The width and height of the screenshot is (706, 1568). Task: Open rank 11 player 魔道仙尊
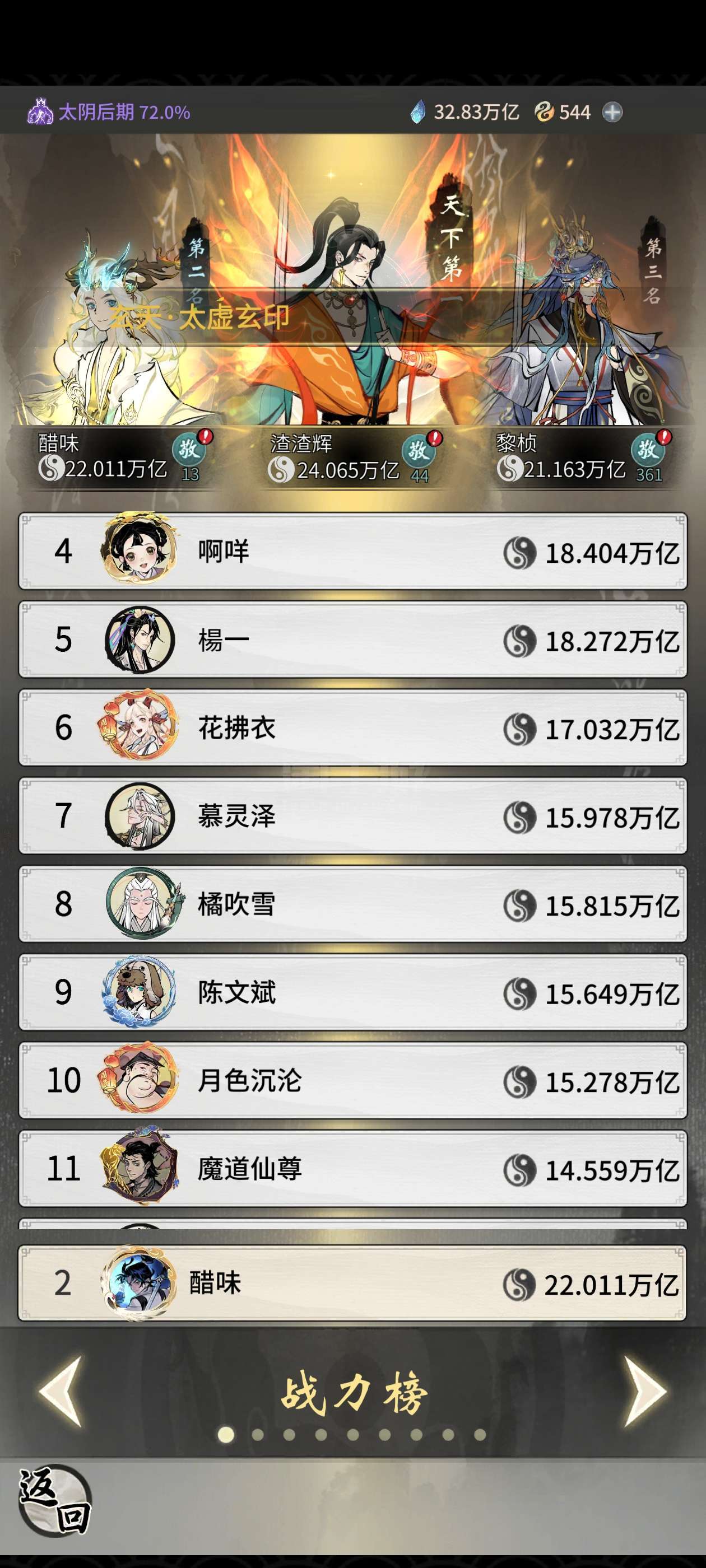pyautogui.click(x=352, y=1169)
